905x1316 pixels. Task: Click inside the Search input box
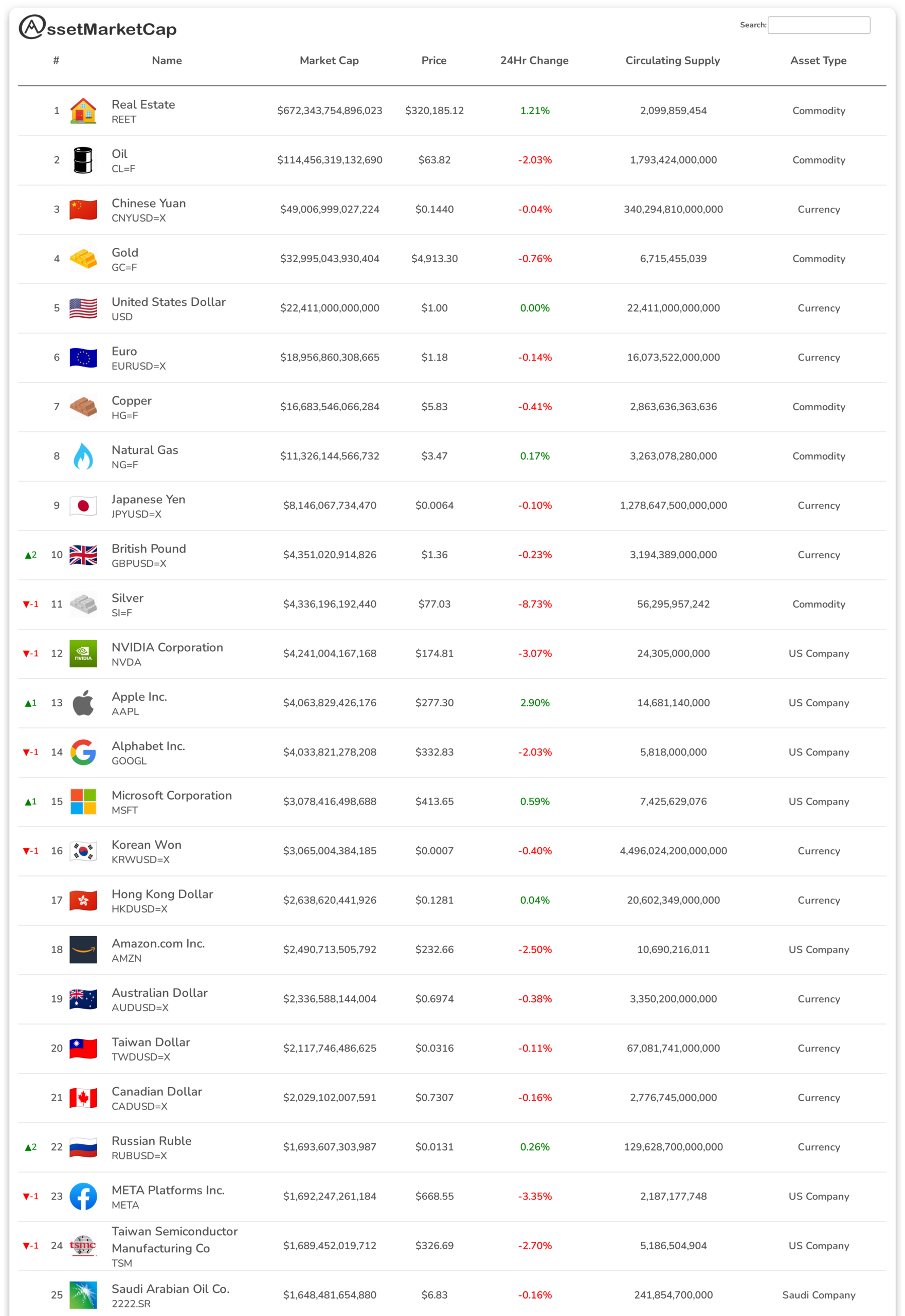click(x=819, y=25)
